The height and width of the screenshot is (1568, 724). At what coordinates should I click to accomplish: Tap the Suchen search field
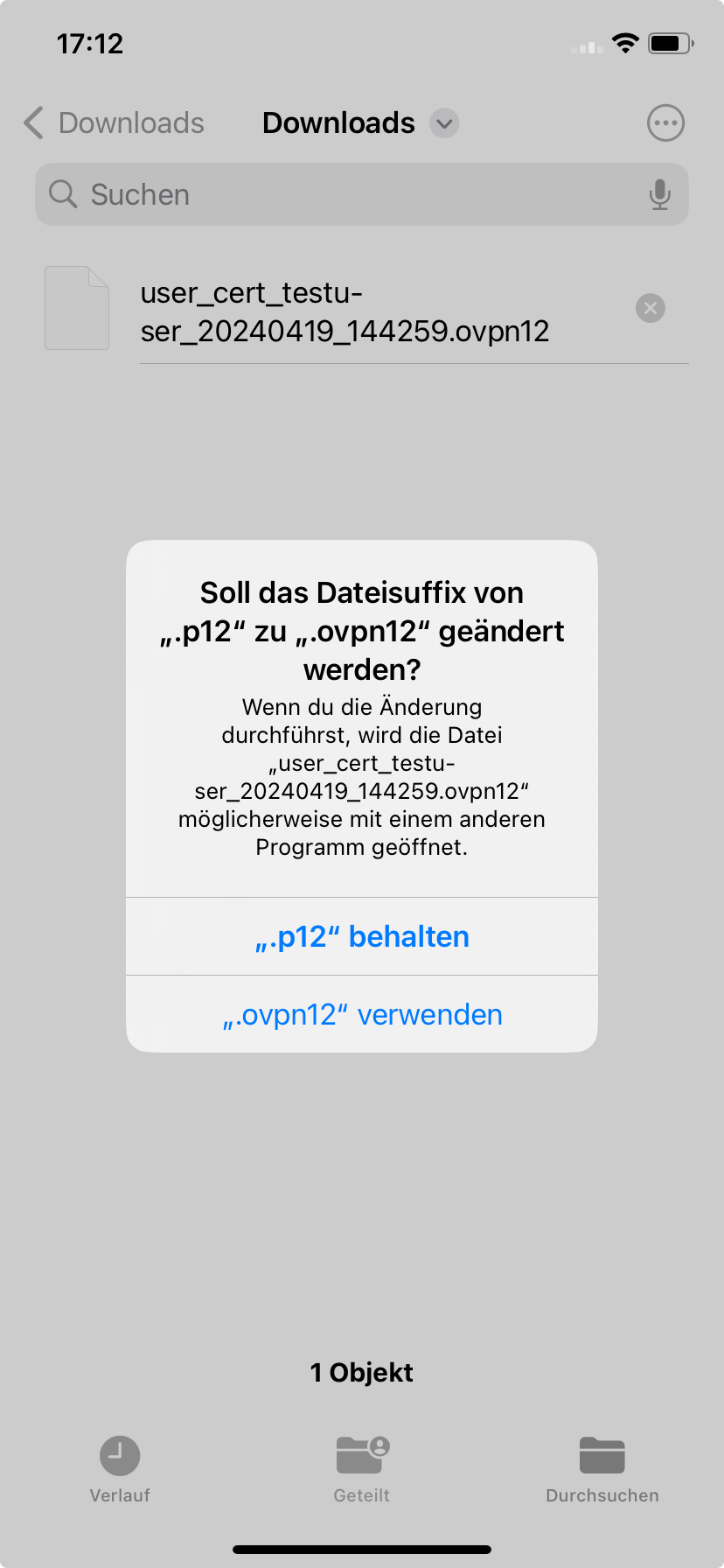coord(350,194)
